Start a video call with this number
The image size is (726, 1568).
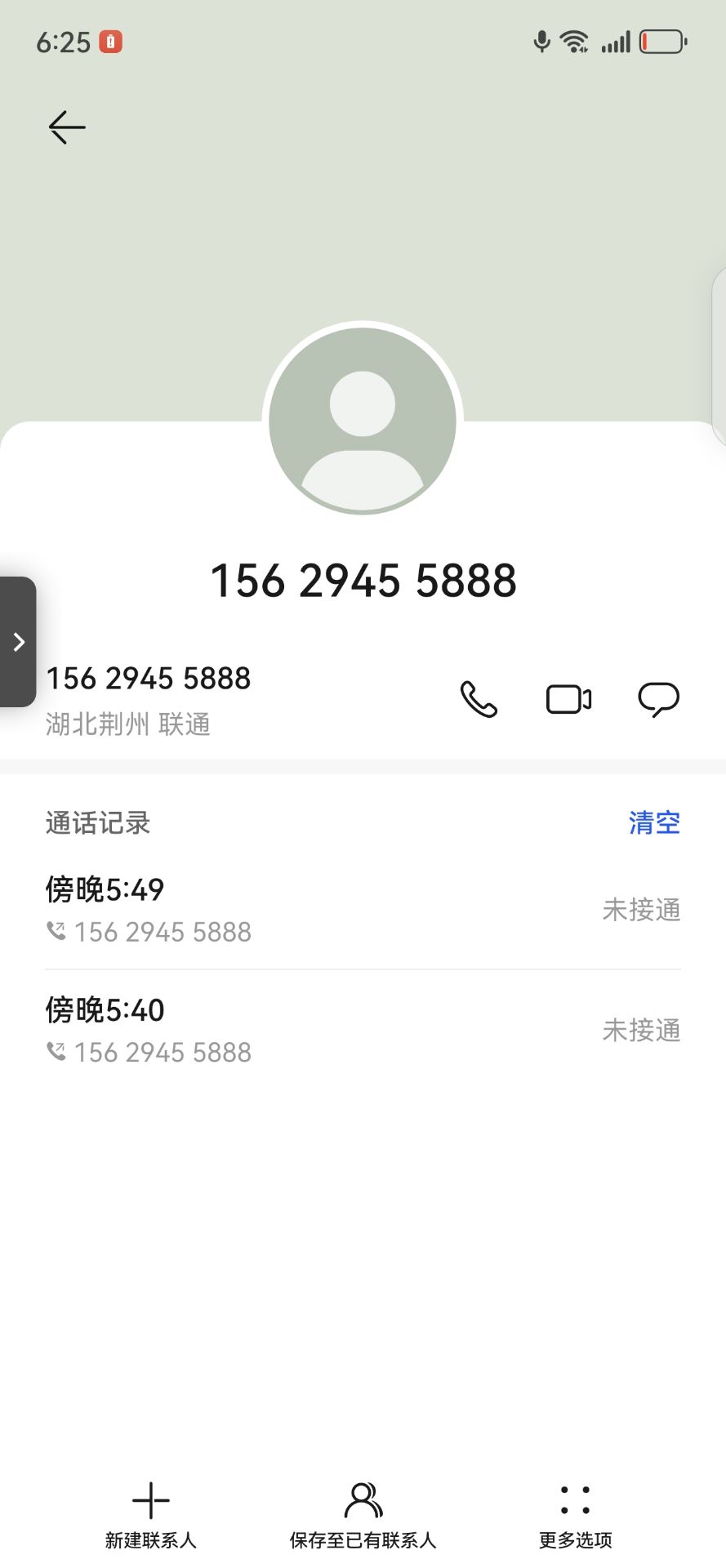(x=568, y=699)
